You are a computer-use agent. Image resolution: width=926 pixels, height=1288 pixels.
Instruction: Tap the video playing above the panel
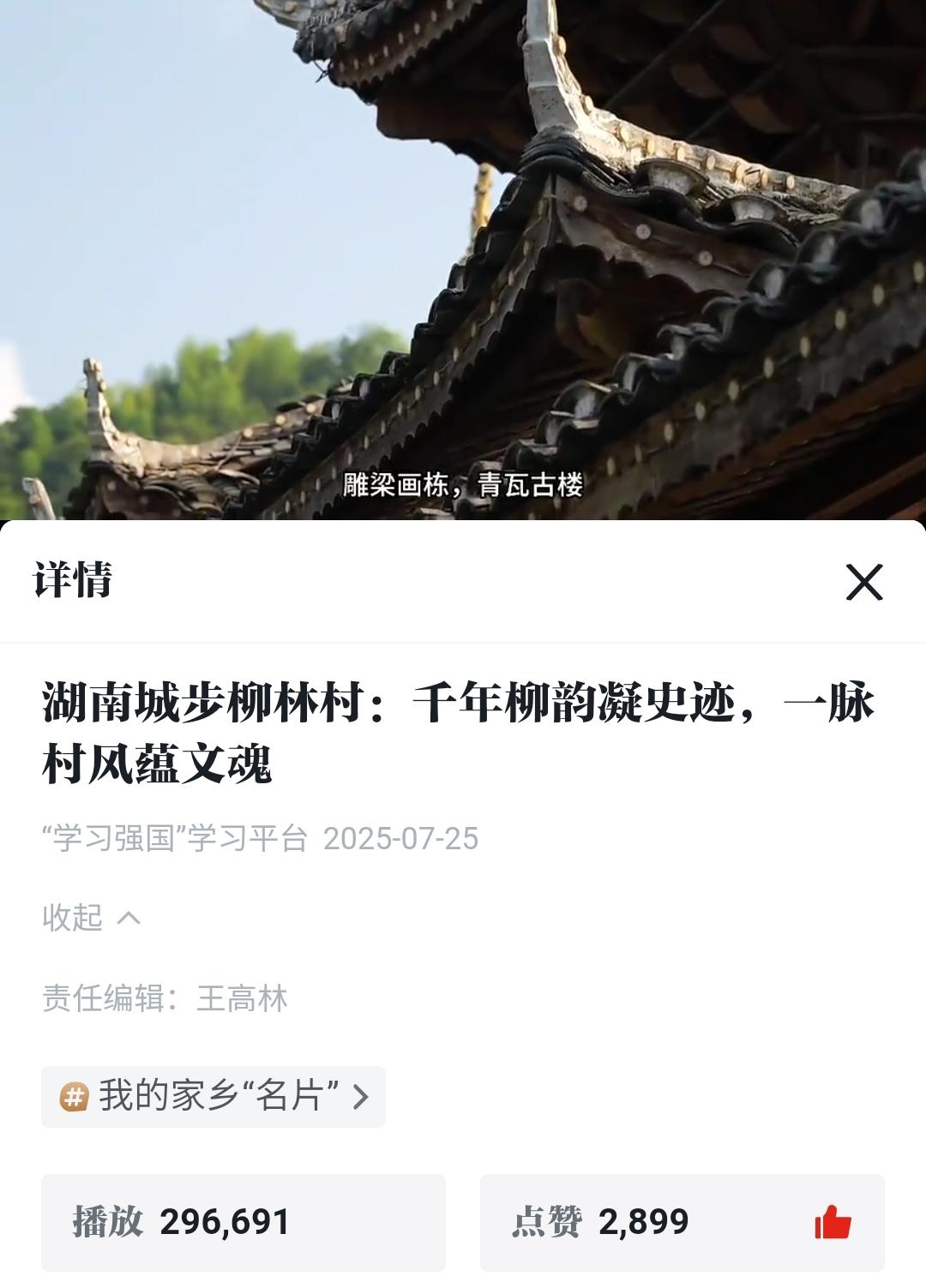(463, 257)
